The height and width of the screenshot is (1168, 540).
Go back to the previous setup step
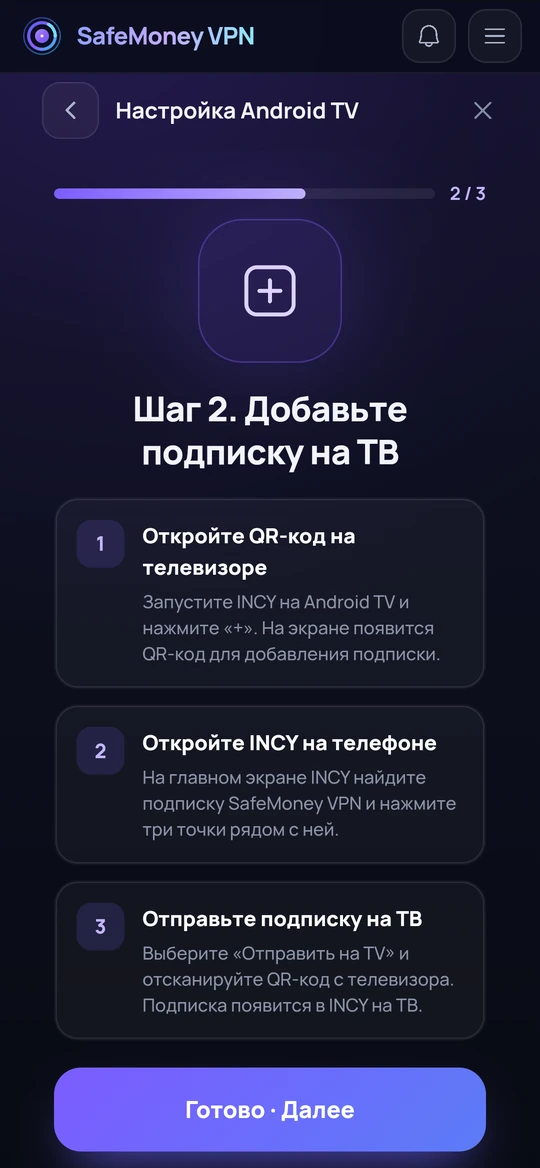tap(71, 111)
